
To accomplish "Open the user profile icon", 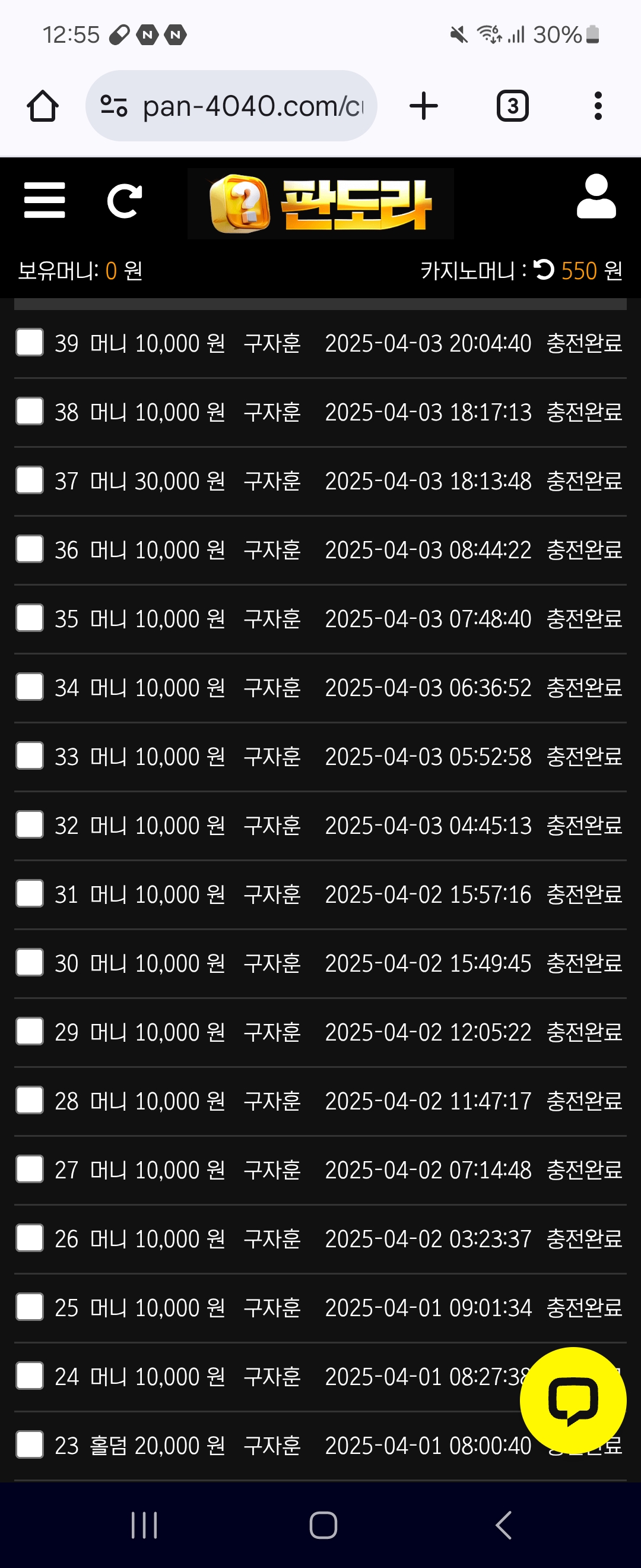I will pos(596,197).
